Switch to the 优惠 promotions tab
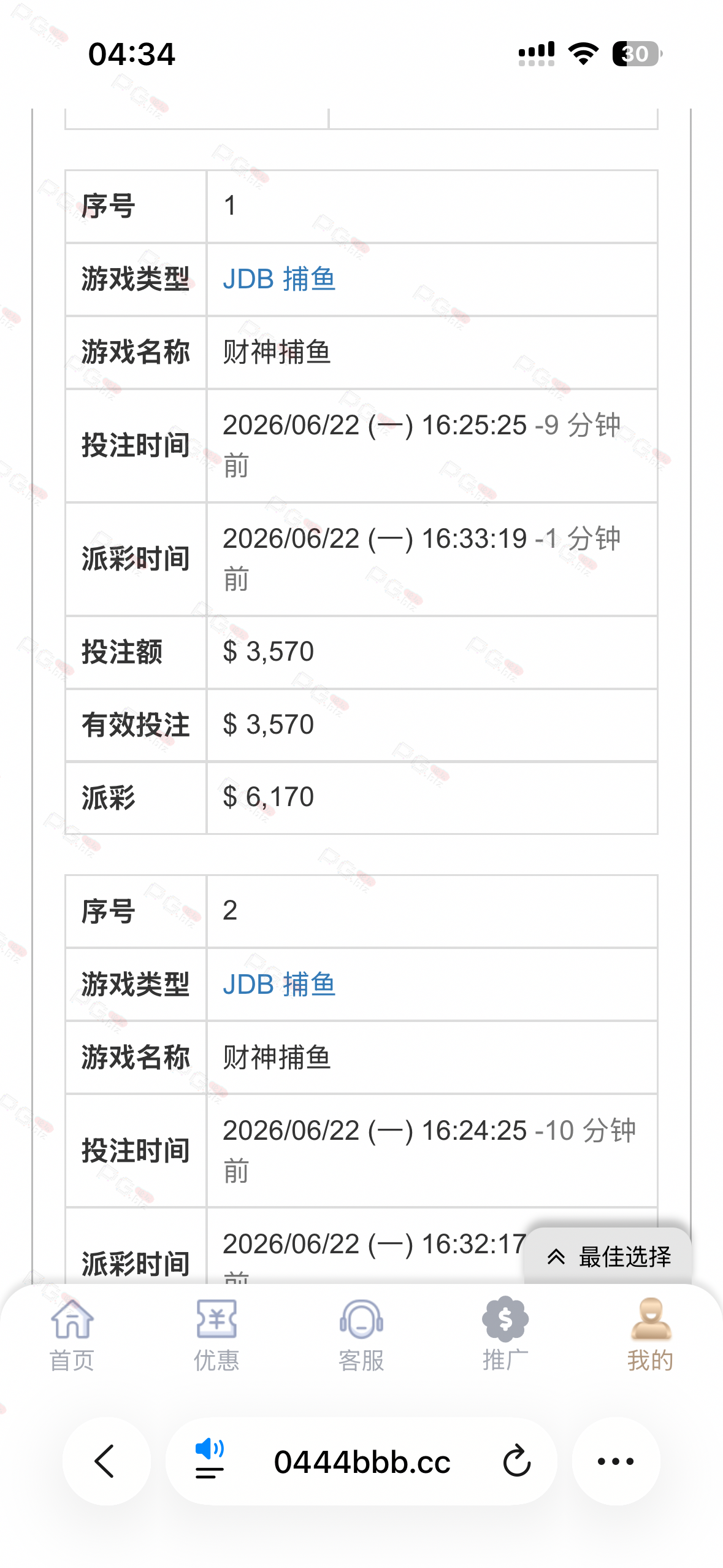 tap(216, 1334)
